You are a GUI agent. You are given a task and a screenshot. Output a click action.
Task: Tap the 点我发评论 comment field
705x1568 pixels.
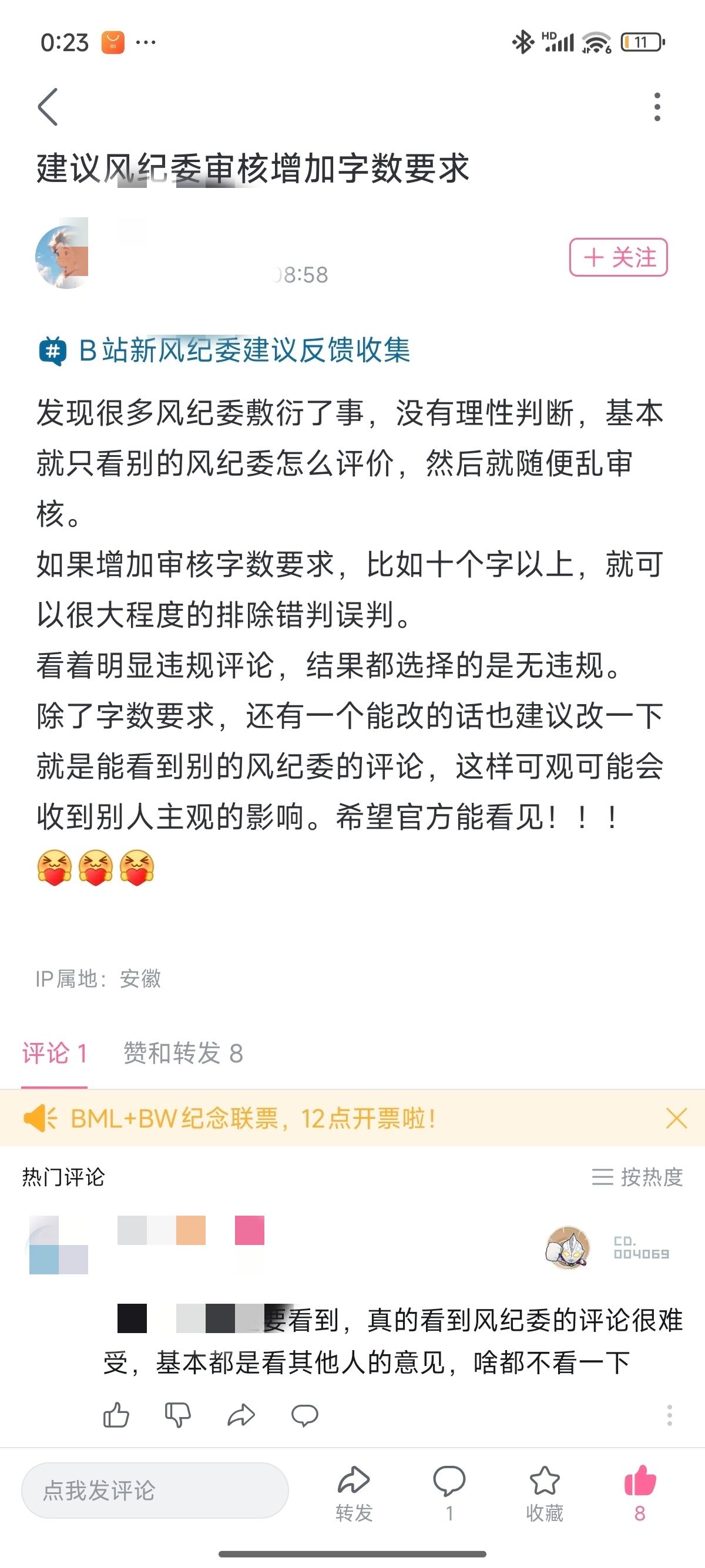155,1490
